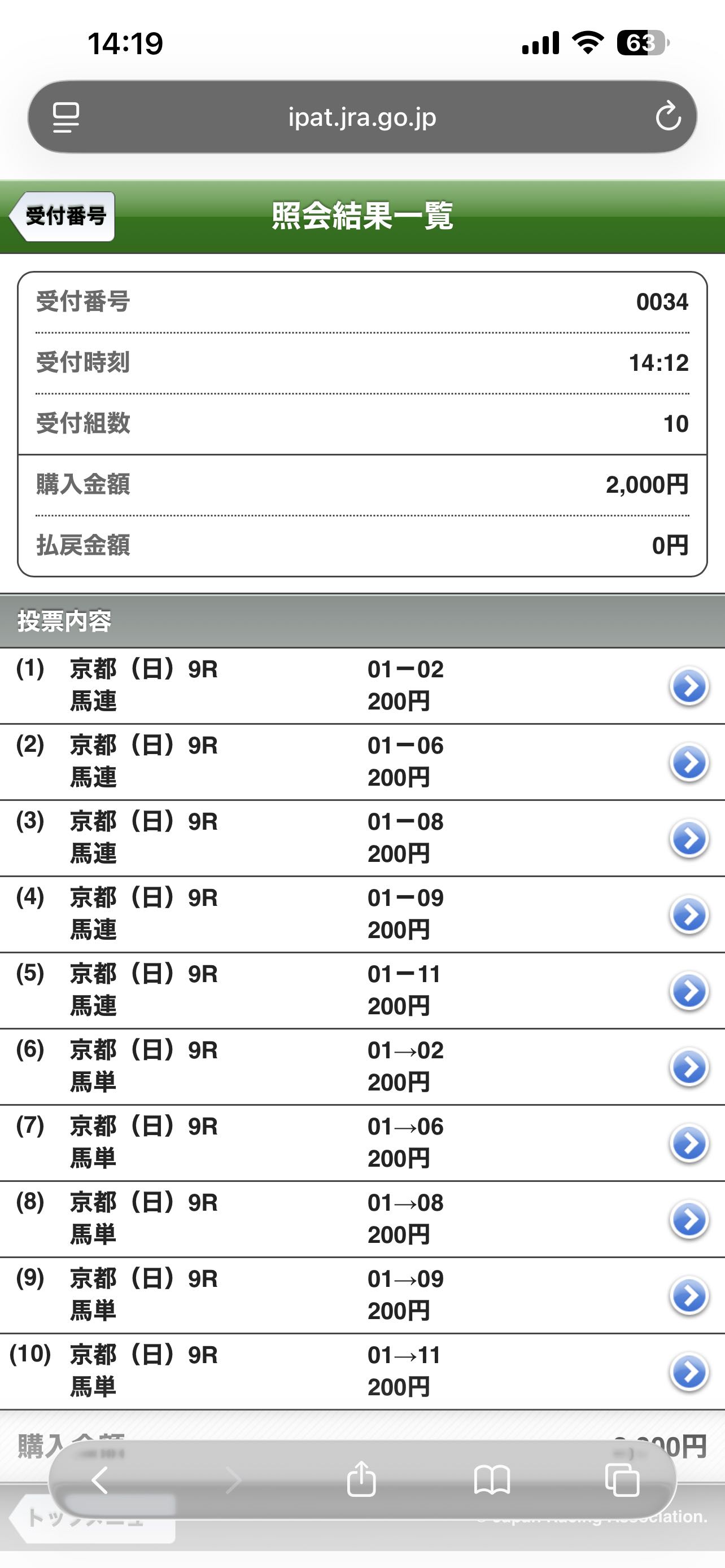
Task: Show details of 馬単 01→09 bet
Action: 688,1295
